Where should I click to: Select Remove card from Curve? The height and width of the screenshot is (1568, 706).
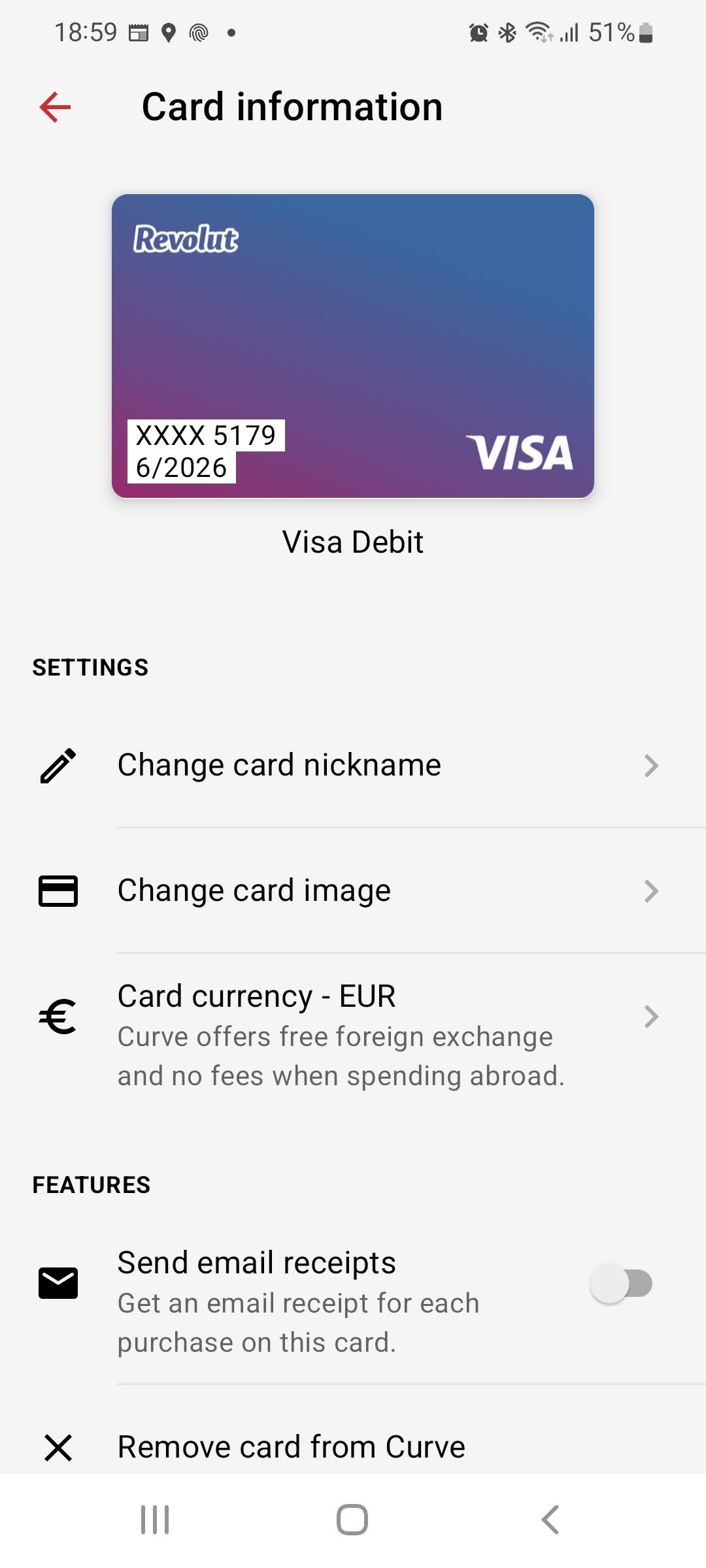(x=353, y=1446)
